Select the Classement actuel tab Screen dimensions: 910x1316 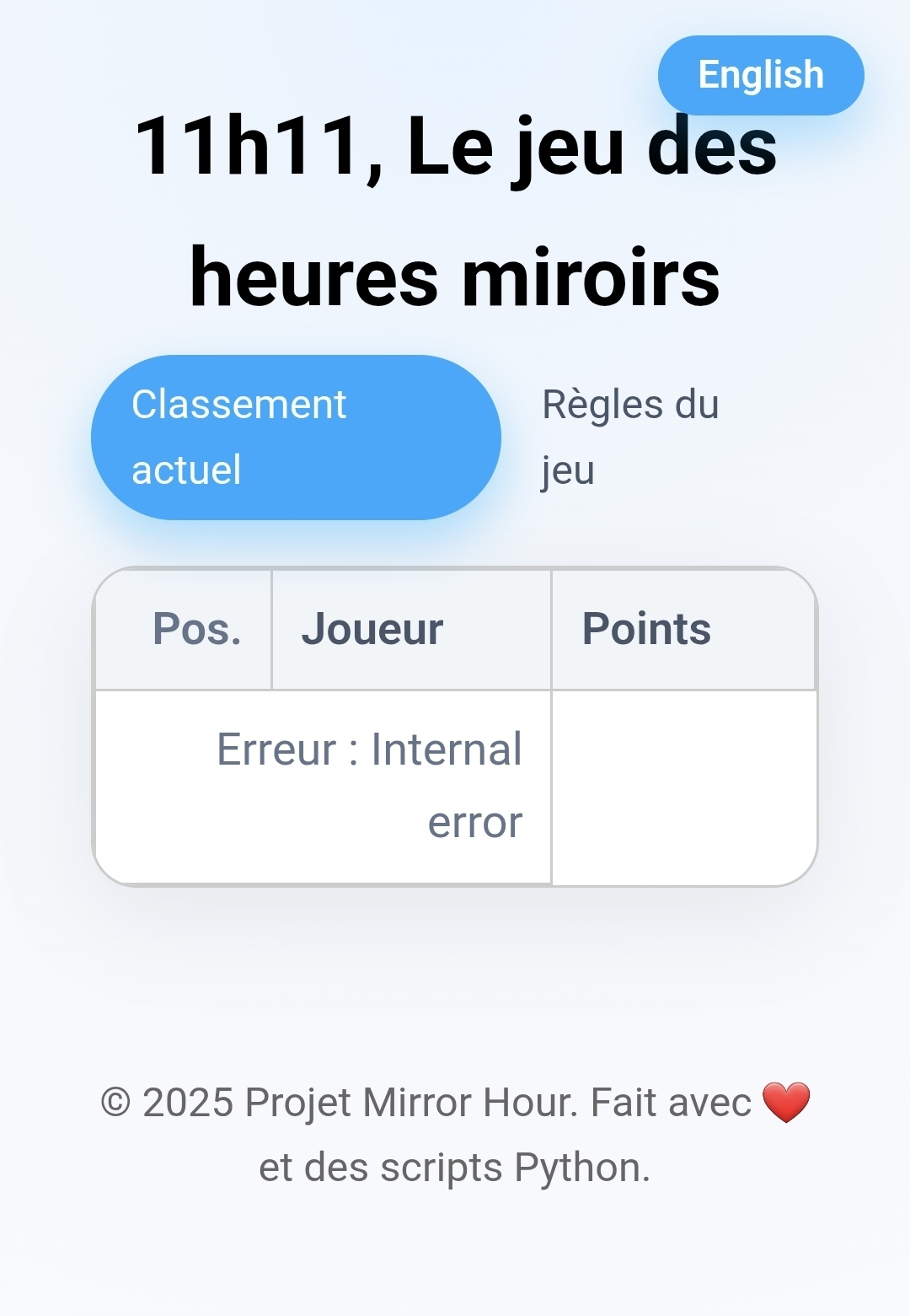[x=296, y=438]
